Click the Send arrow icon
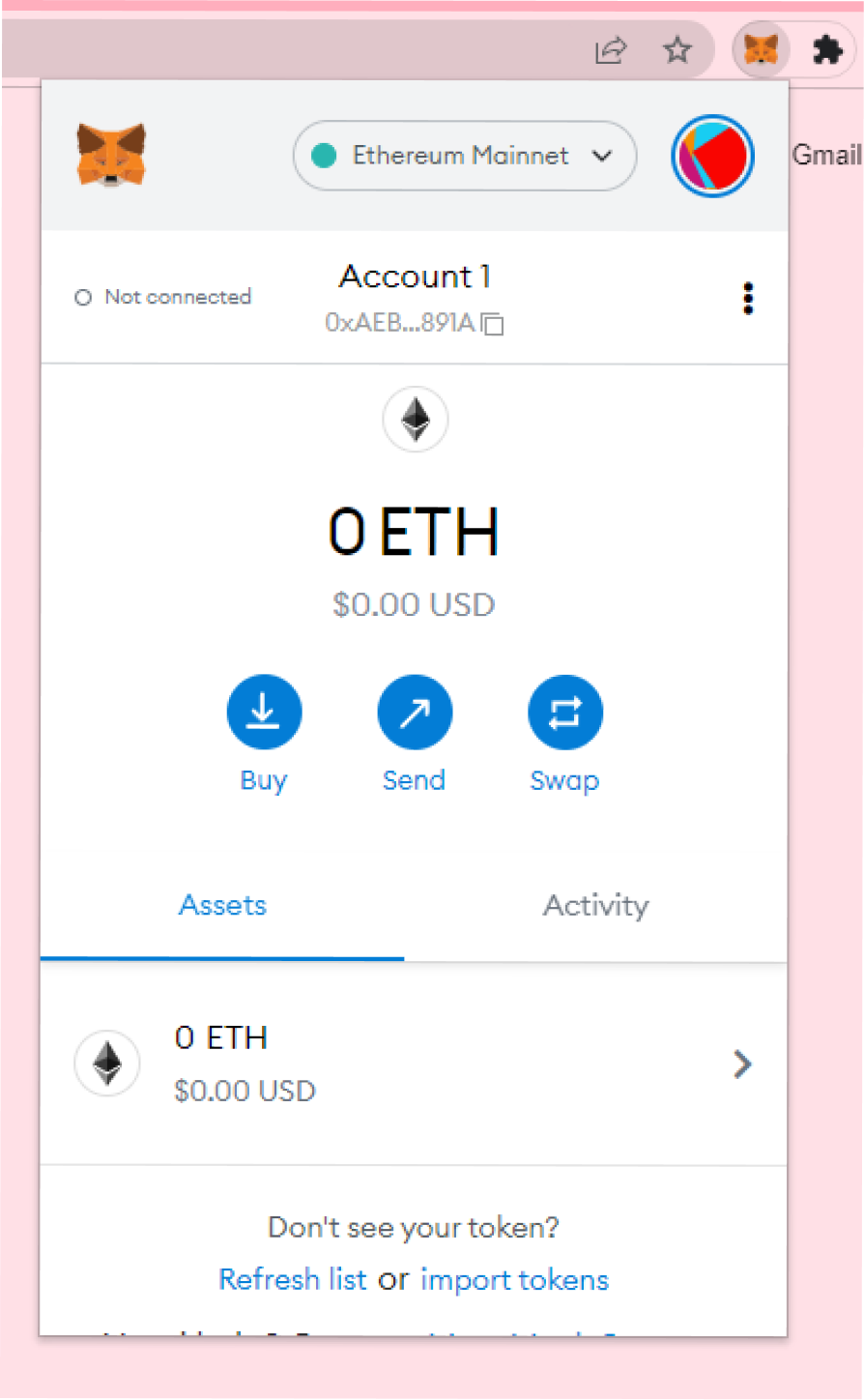The width and height of the screenshot is (864, 1400). (414, 711)
